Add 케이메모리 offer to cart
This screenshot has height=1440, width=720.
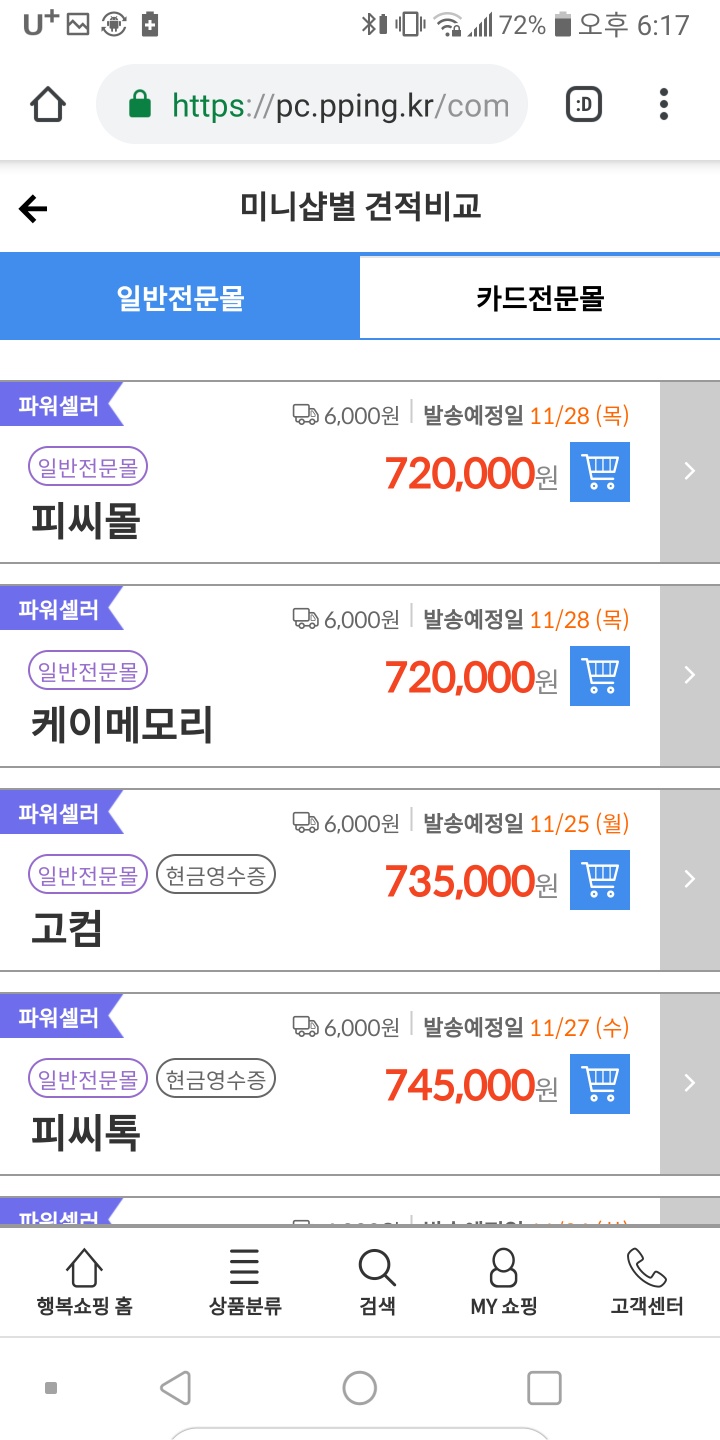[600, 676]
